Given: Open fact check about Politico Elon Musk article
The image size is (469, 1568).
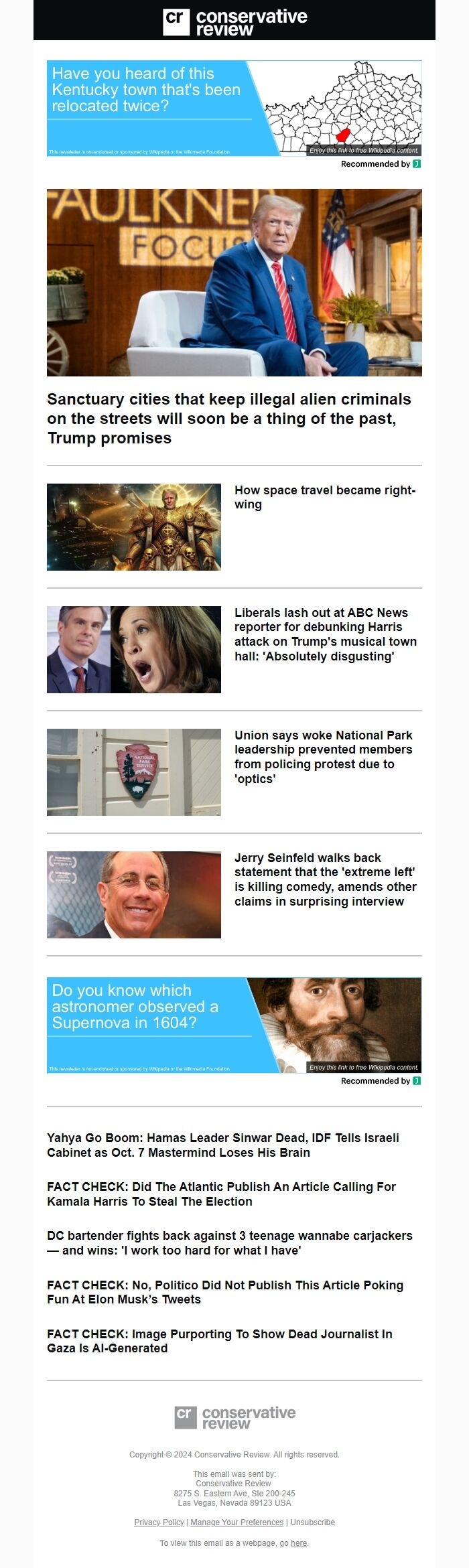Looking at the screenshot, I should pyautogui.click(x=224, y=1292).
